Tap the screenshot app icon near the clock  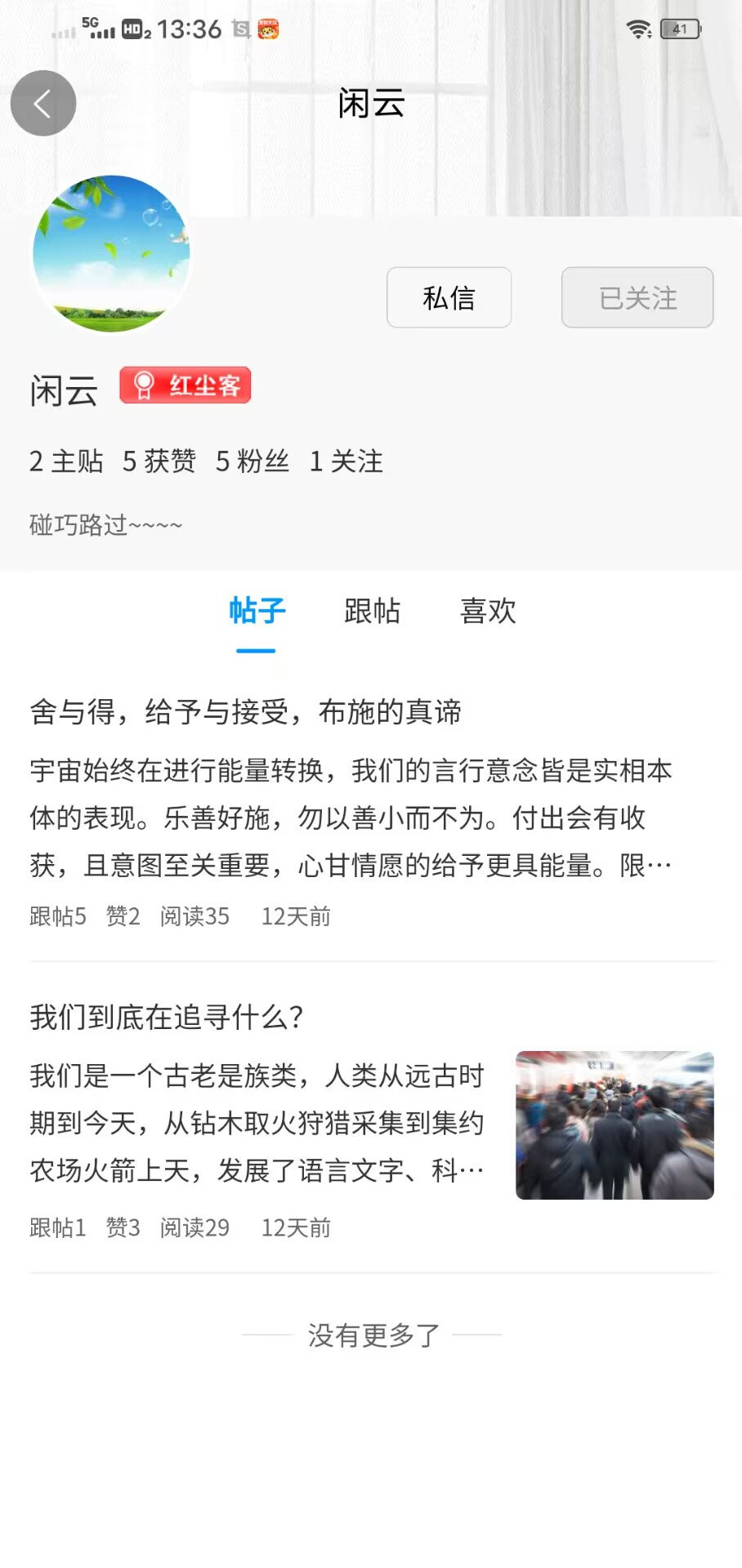[242, 29]
